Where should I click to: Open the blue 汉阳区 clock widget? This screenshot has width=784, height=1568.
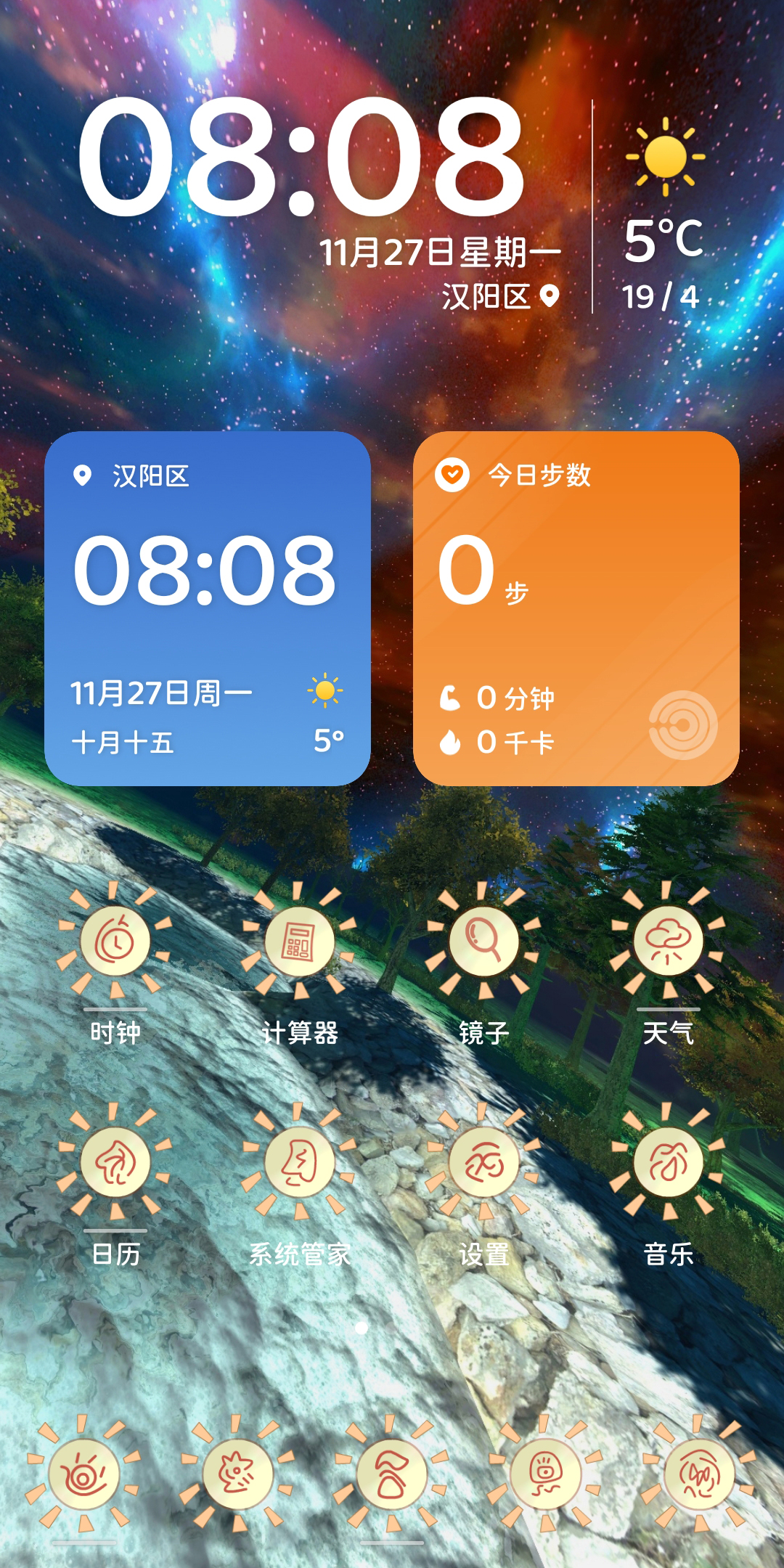pyautogui.click(x=208, y=608)
